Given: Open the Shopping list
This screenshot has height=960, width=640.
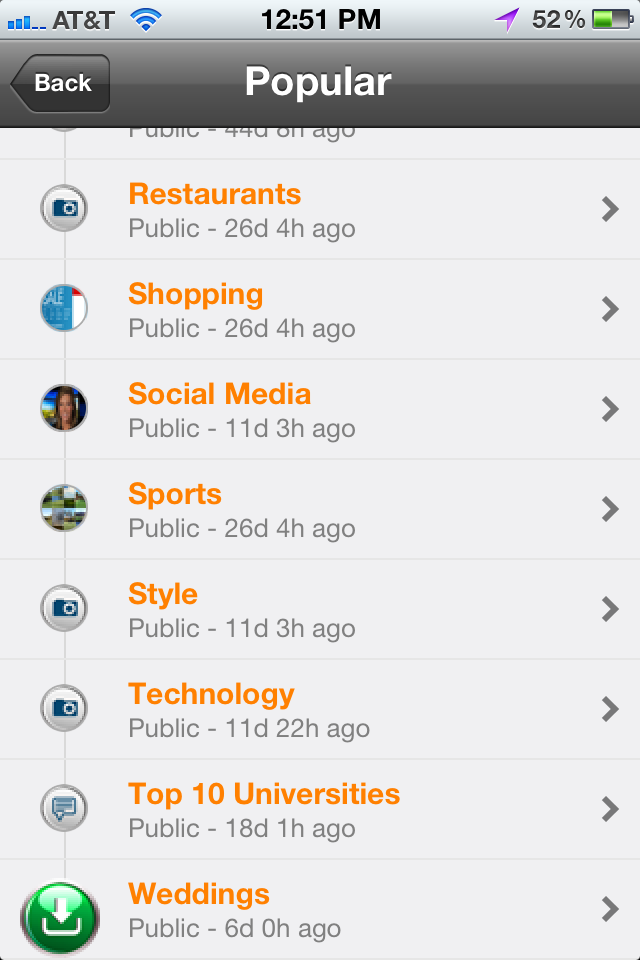Looking at the screenshot, I should tap(320, 310).
